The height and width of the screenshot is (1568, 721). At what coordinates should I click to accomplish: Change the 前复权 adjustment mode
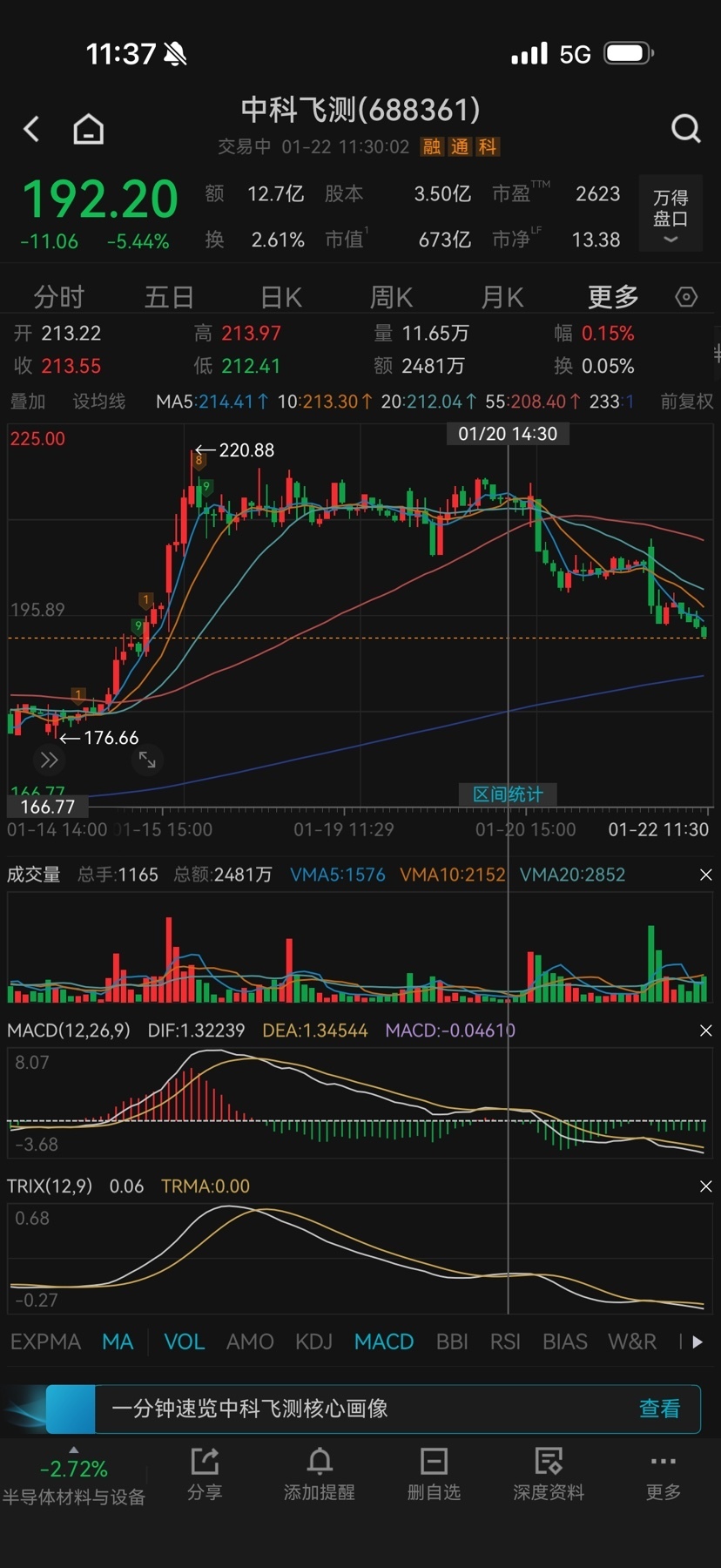tap(686, 402)
